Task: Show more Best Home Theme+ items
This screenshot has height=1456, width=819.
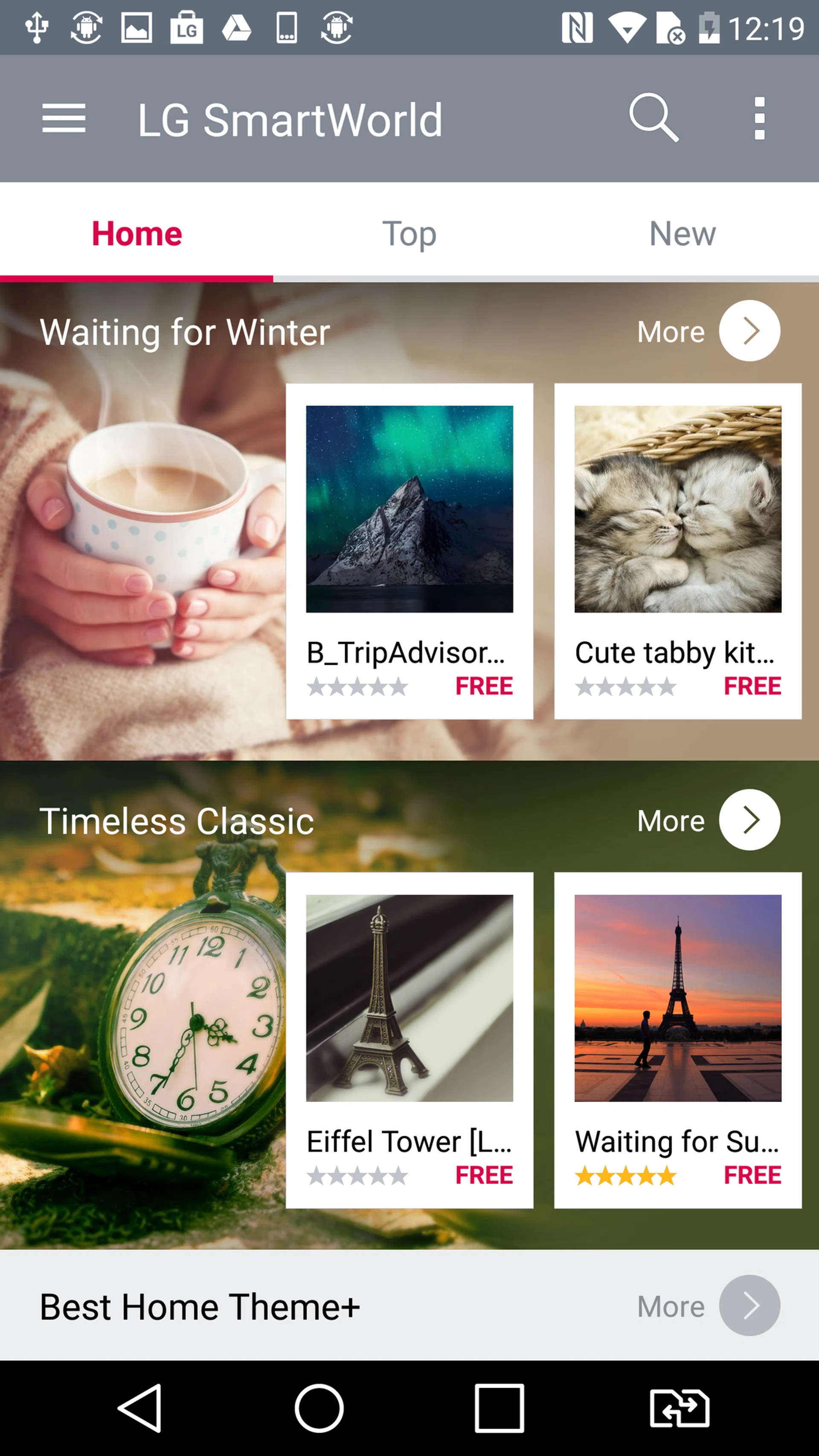Action: point(749,1306)
